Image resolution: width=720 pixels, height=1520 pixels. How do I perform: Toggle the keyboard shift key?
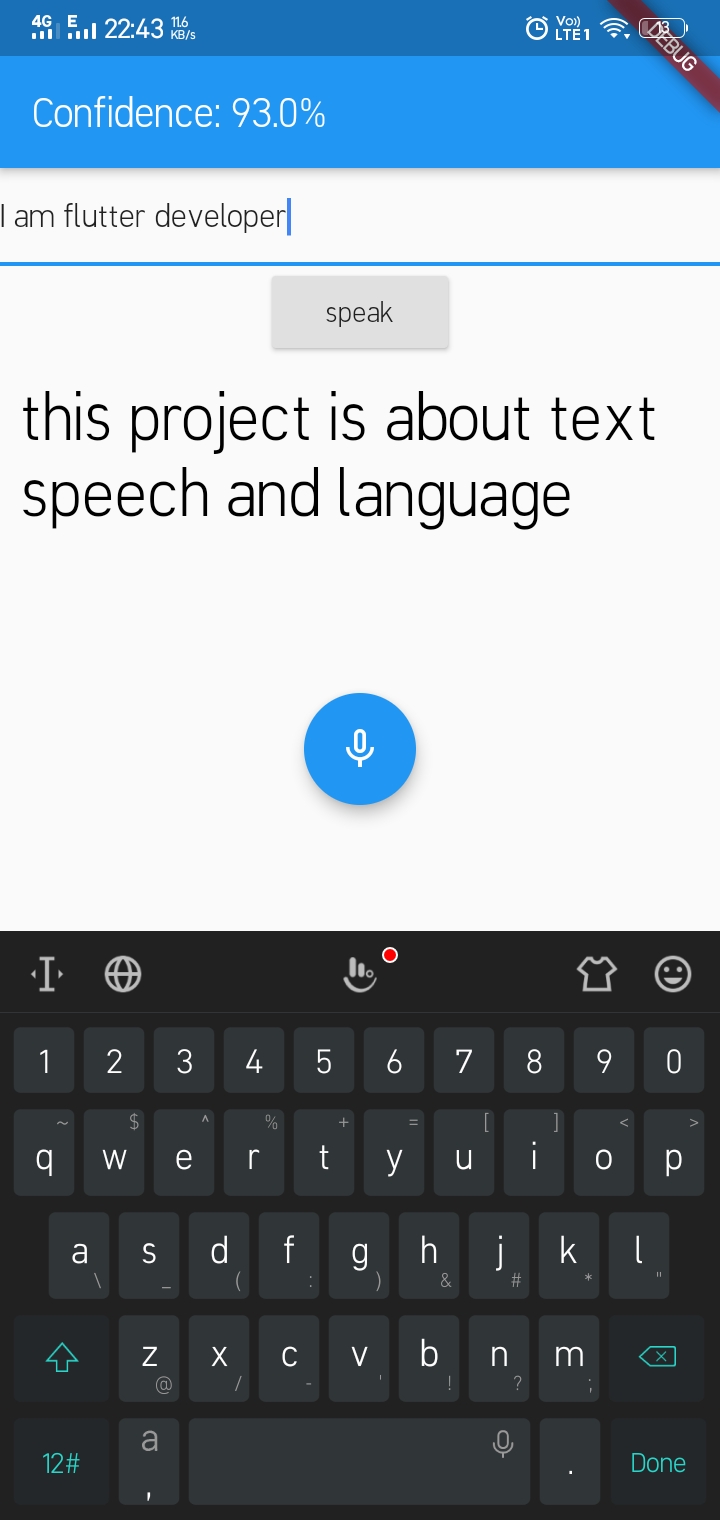[x=62, y=1356]
